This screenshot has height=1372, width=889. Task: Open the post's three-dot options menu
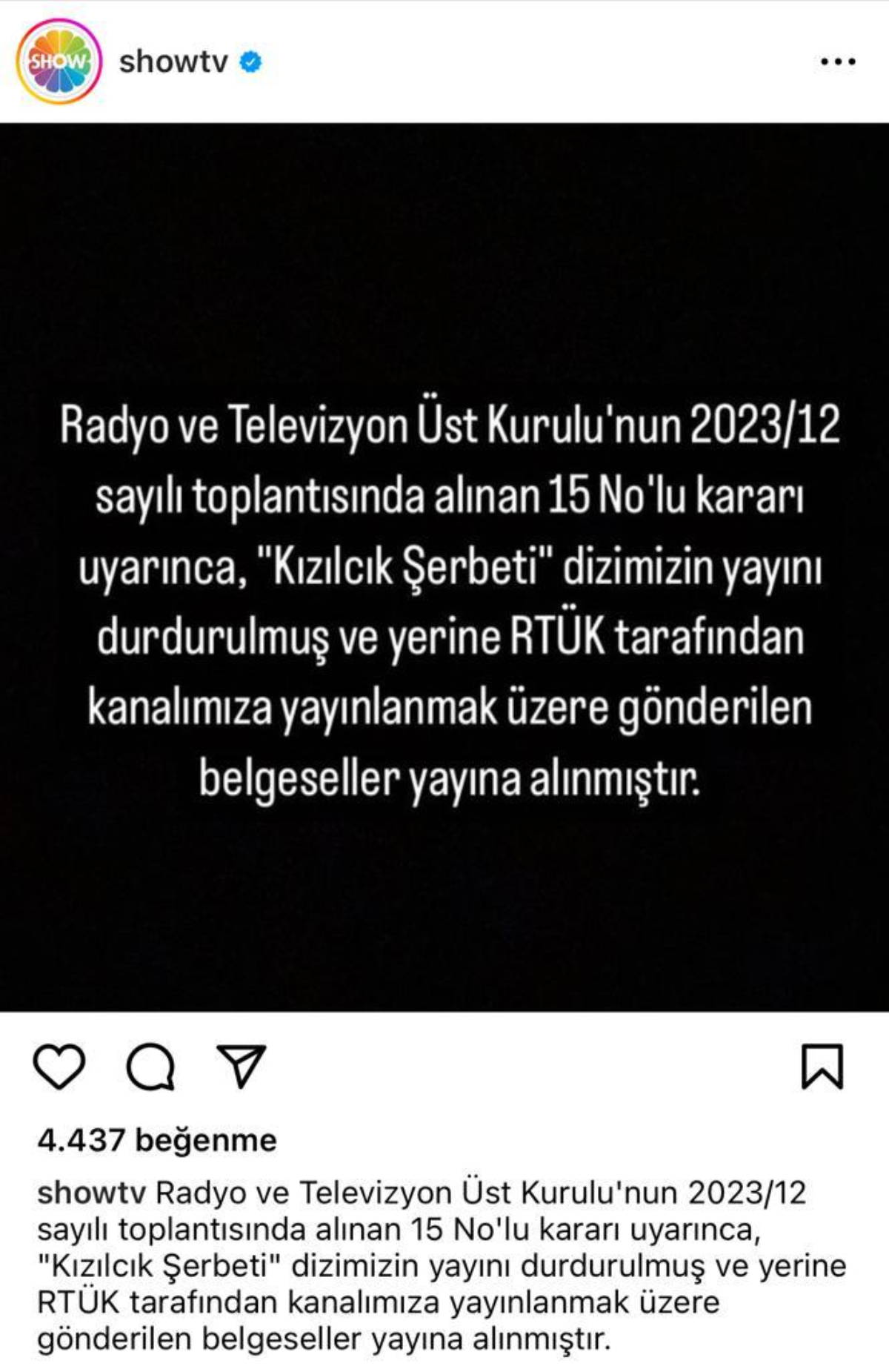838,62
